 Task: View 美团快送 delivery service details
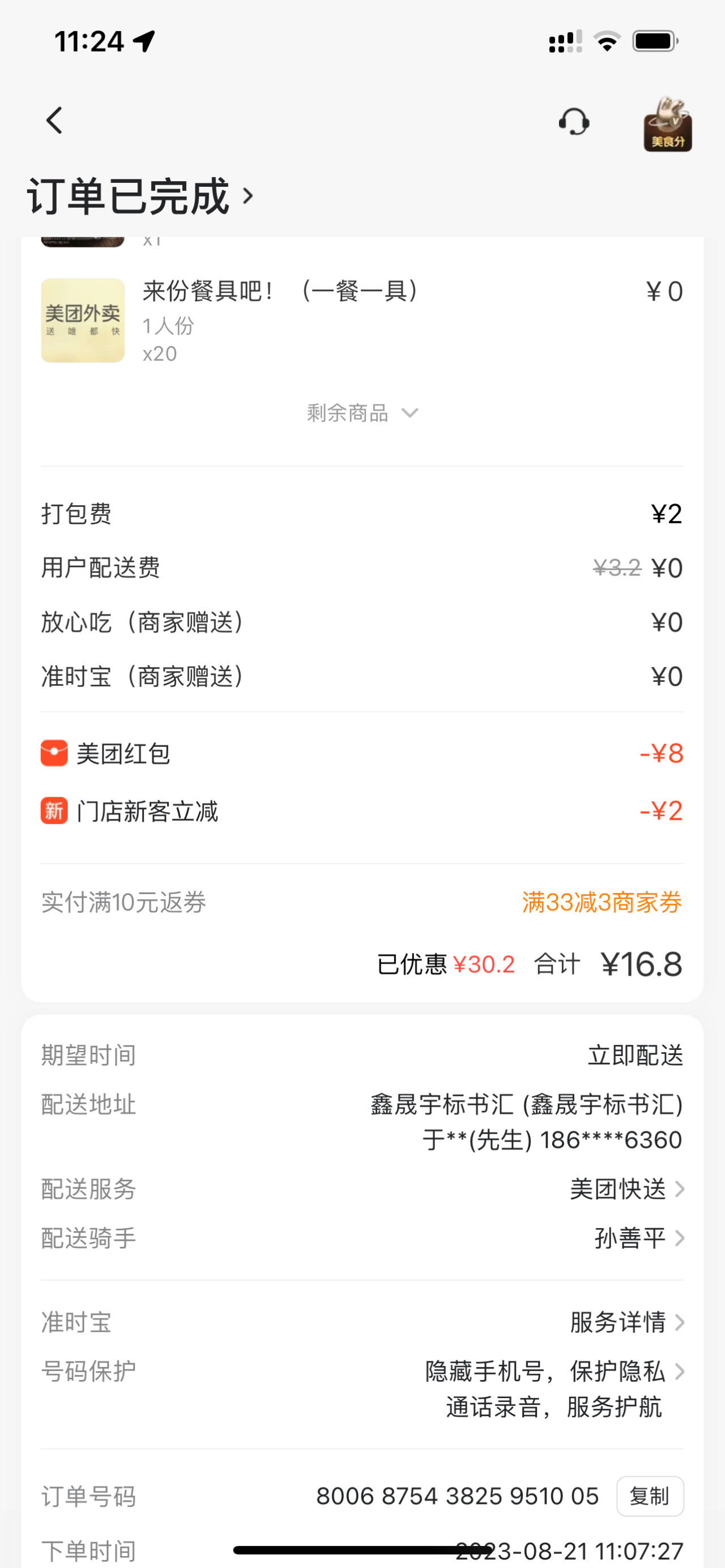point(627,1189)
